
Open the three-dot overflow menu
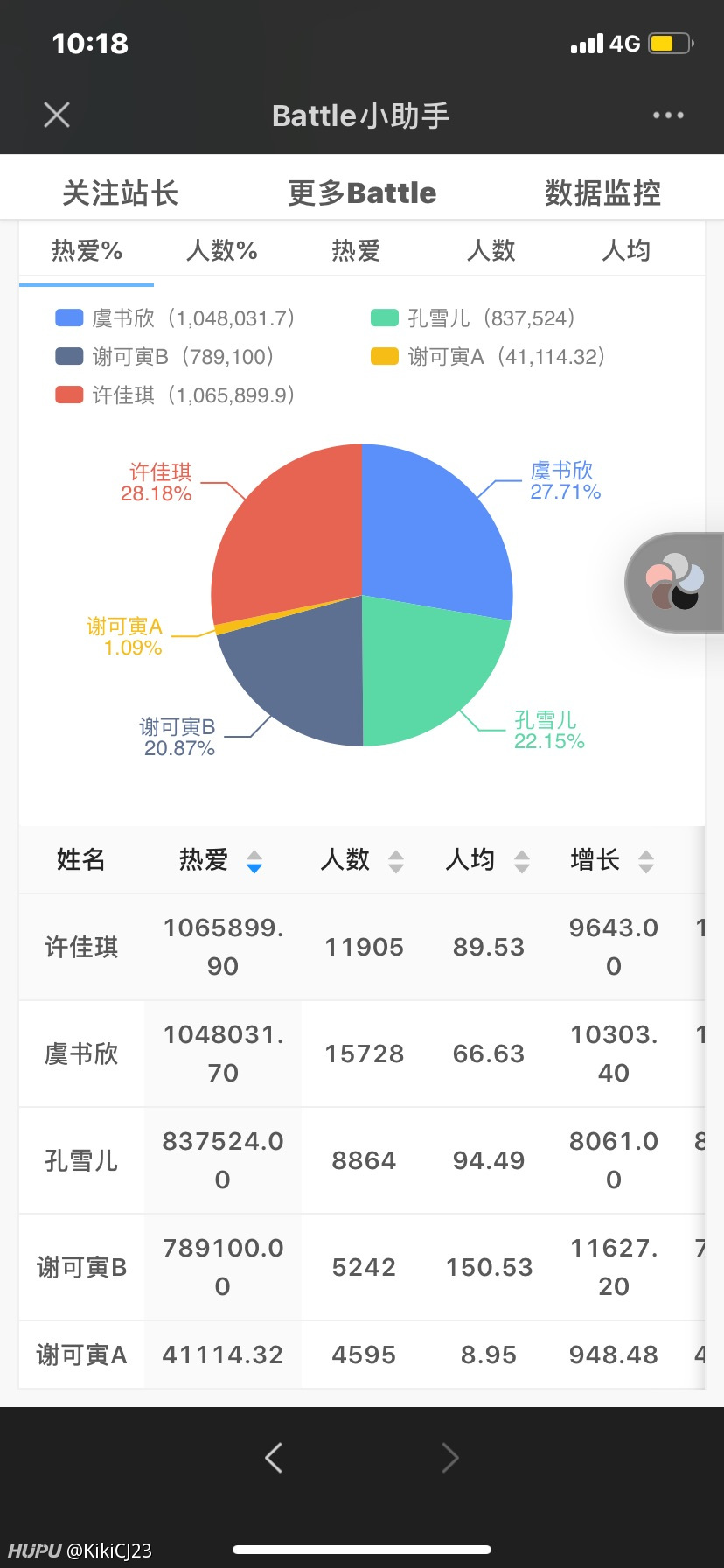(x=668, y=115)
